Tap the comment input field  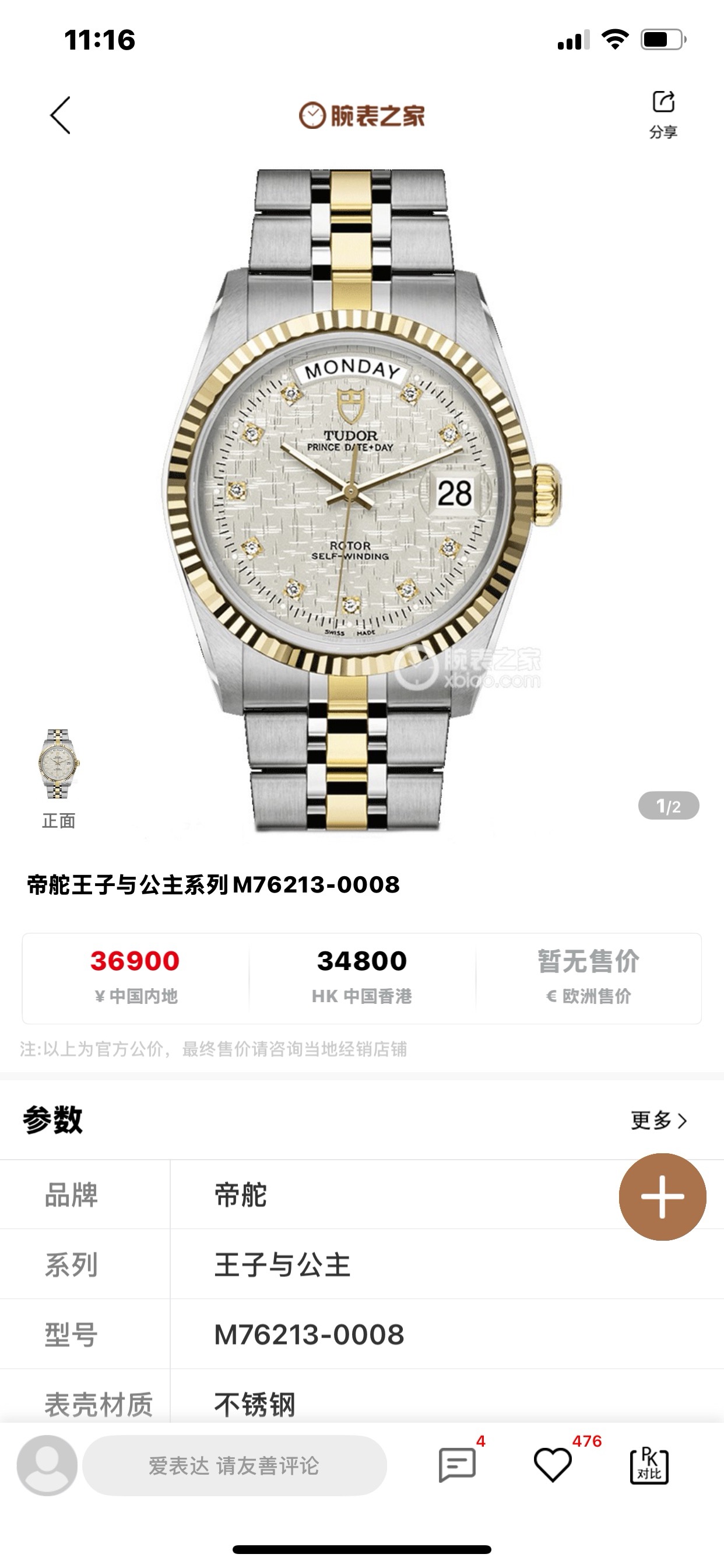point(234,1466)
